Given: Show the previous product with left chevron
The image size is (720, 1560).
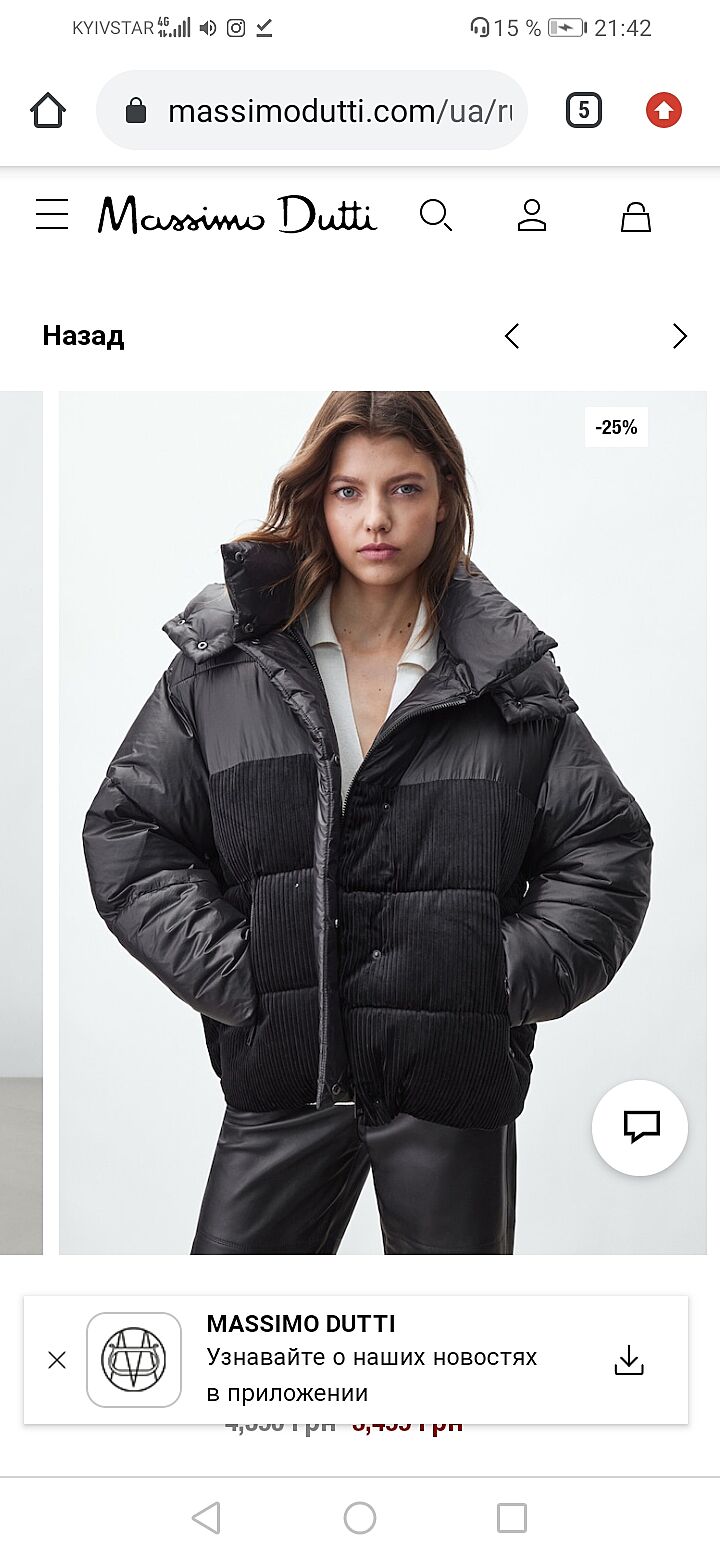Looking at the screenshot, I should tap(512, 336).
